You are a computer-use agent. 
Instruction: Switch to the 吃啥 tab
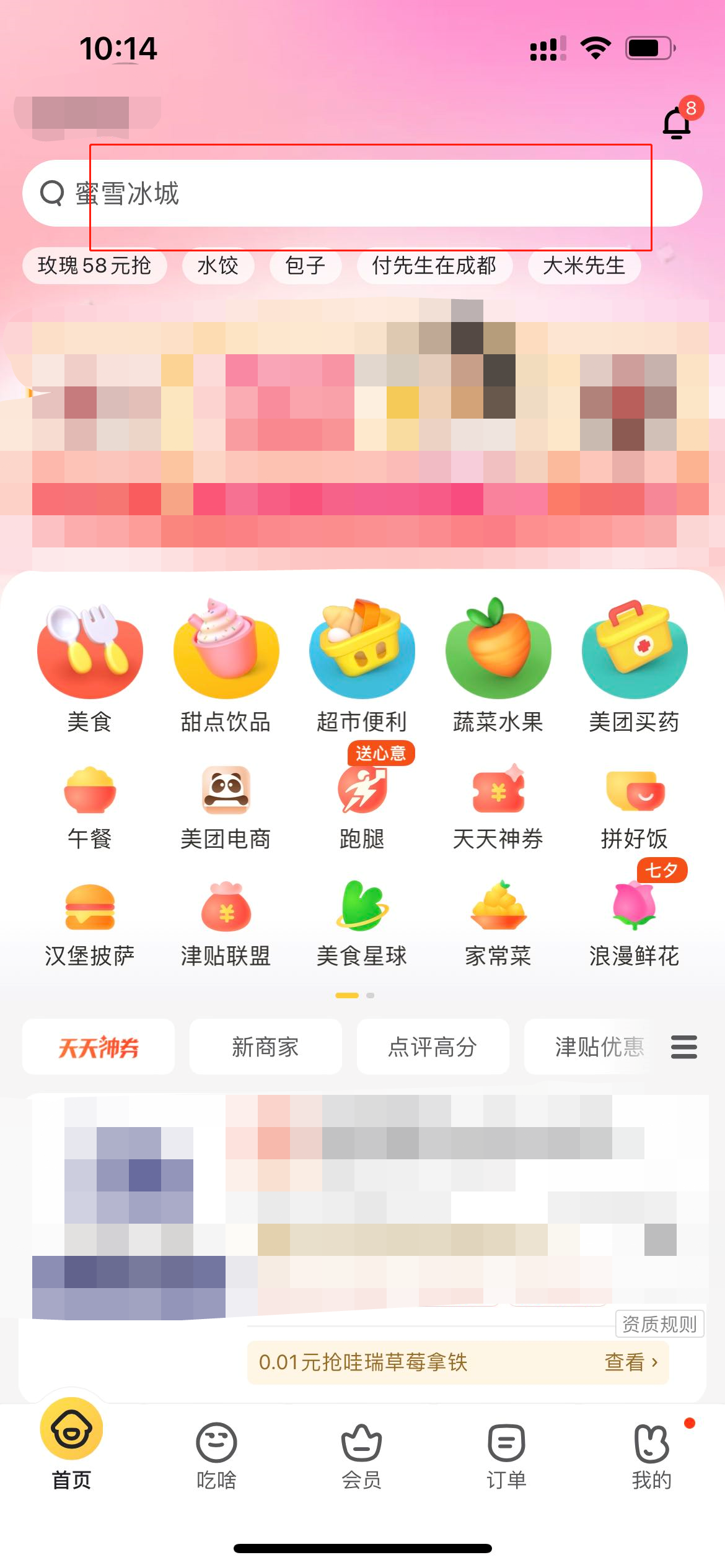click(216, 1455)
